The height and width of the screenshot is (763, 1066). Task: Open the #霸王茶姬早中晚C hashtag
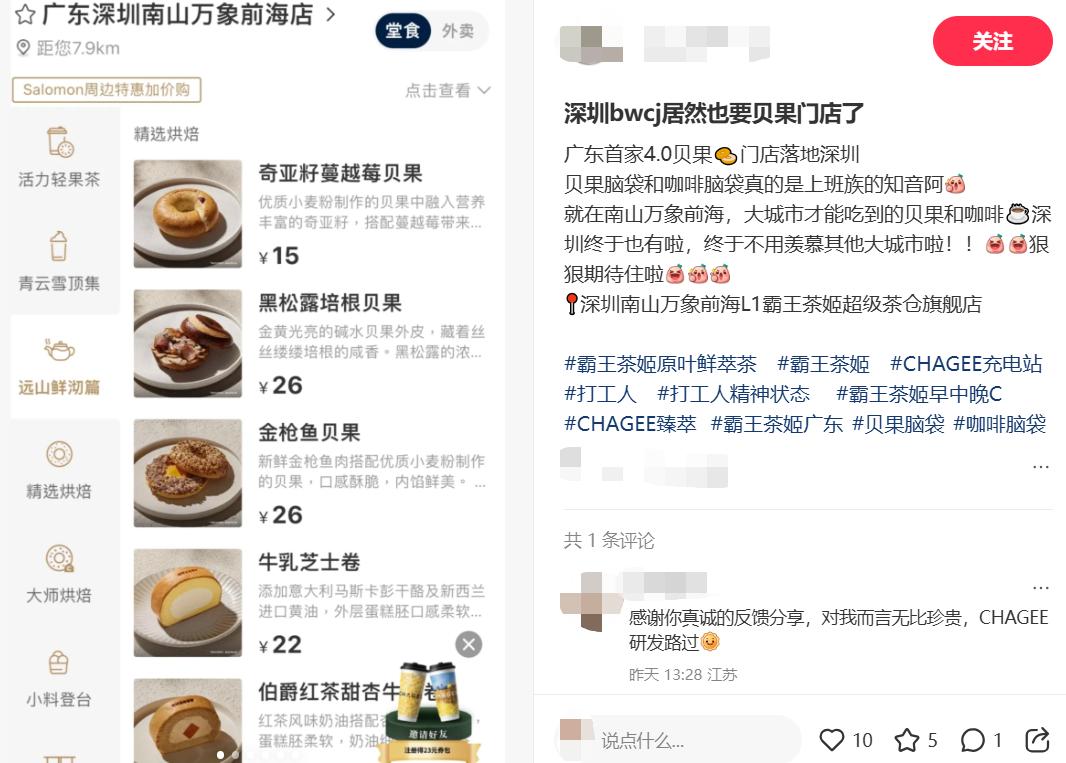918,394
